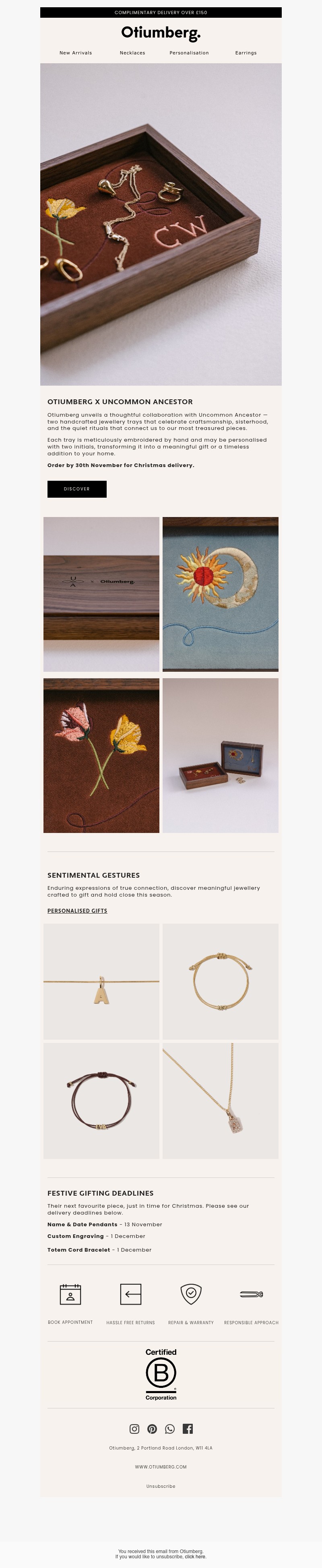Open the gold cord bracelet tile
322x1568 pixels.
220,981
